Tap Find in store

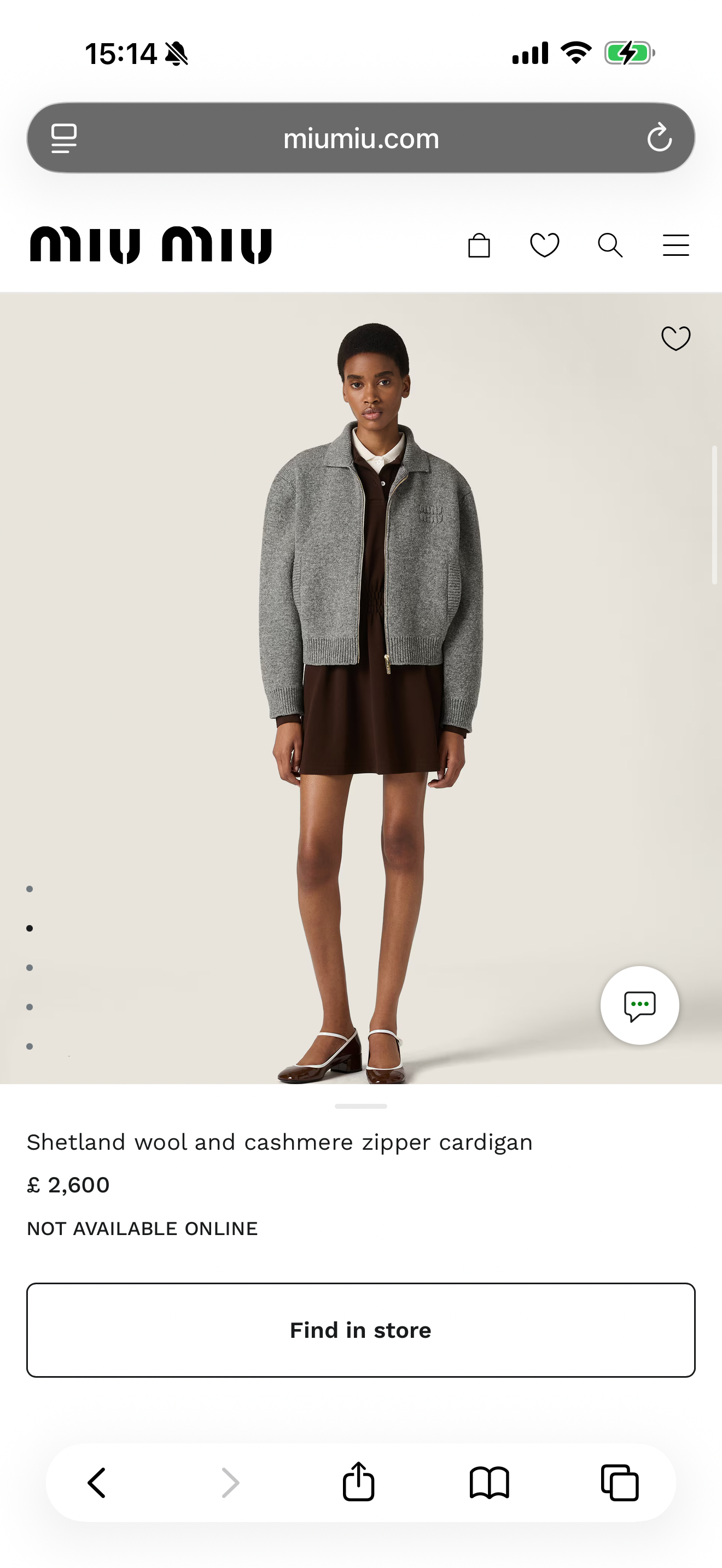361,1330
